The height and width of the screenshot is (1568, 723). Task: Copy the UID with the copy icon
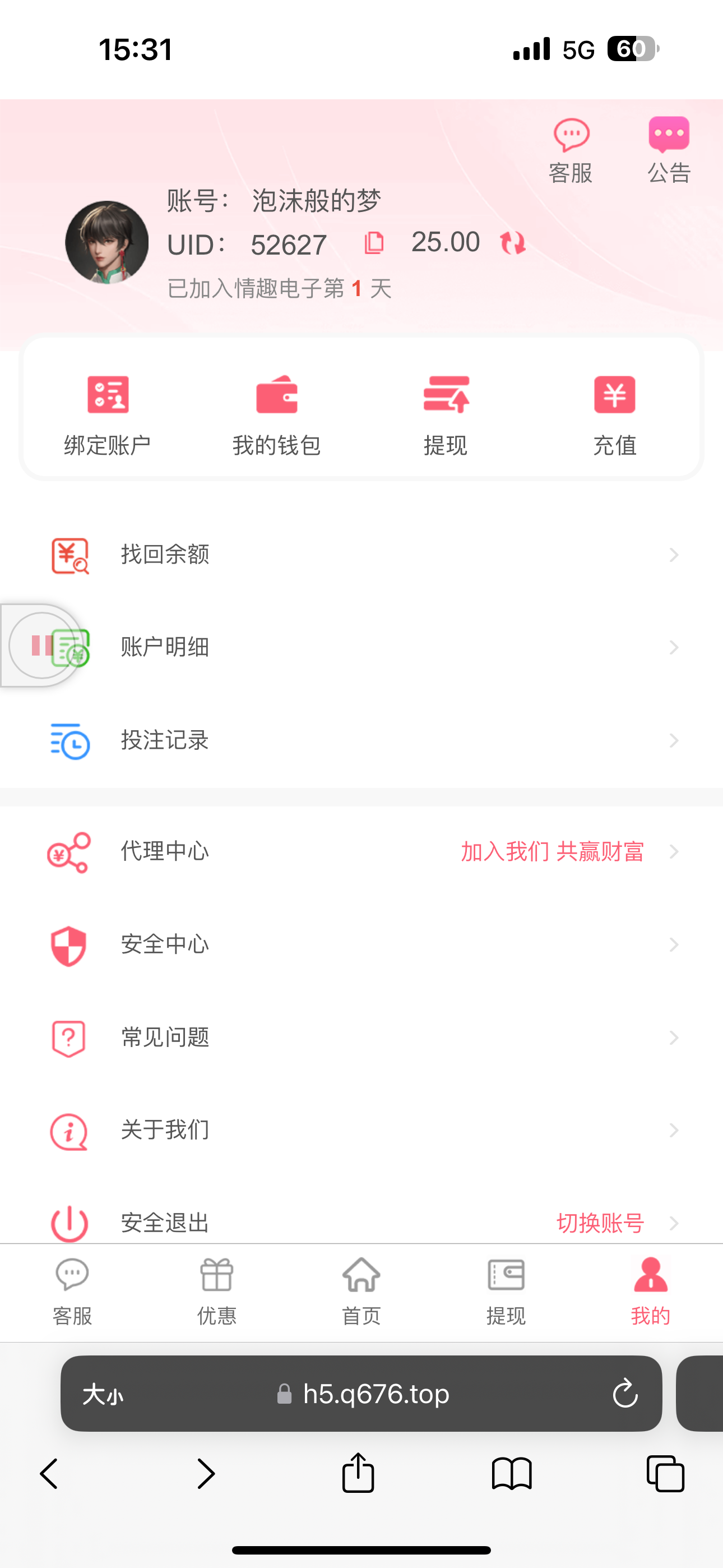coord(374,243)
